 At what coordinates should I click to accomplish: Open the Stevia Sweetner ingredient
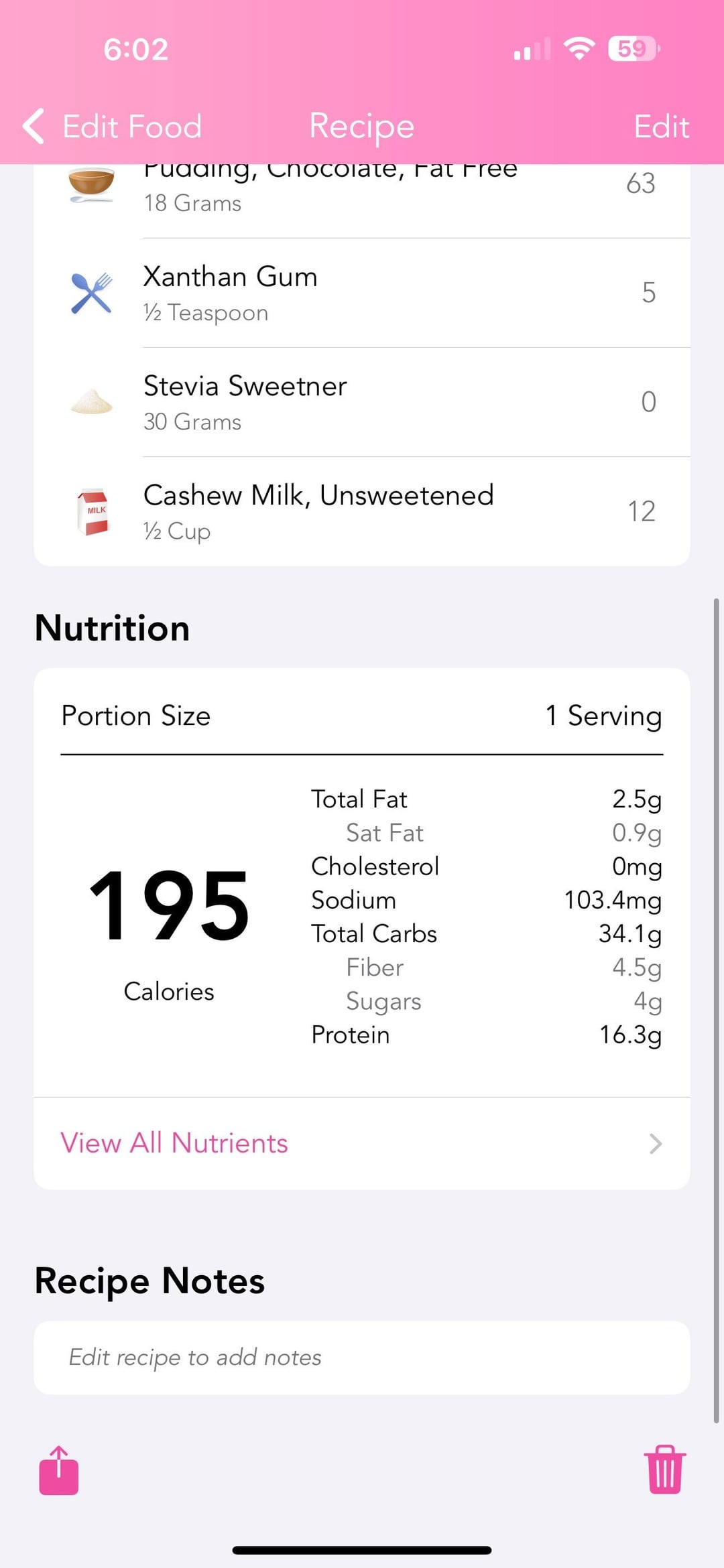362,403
